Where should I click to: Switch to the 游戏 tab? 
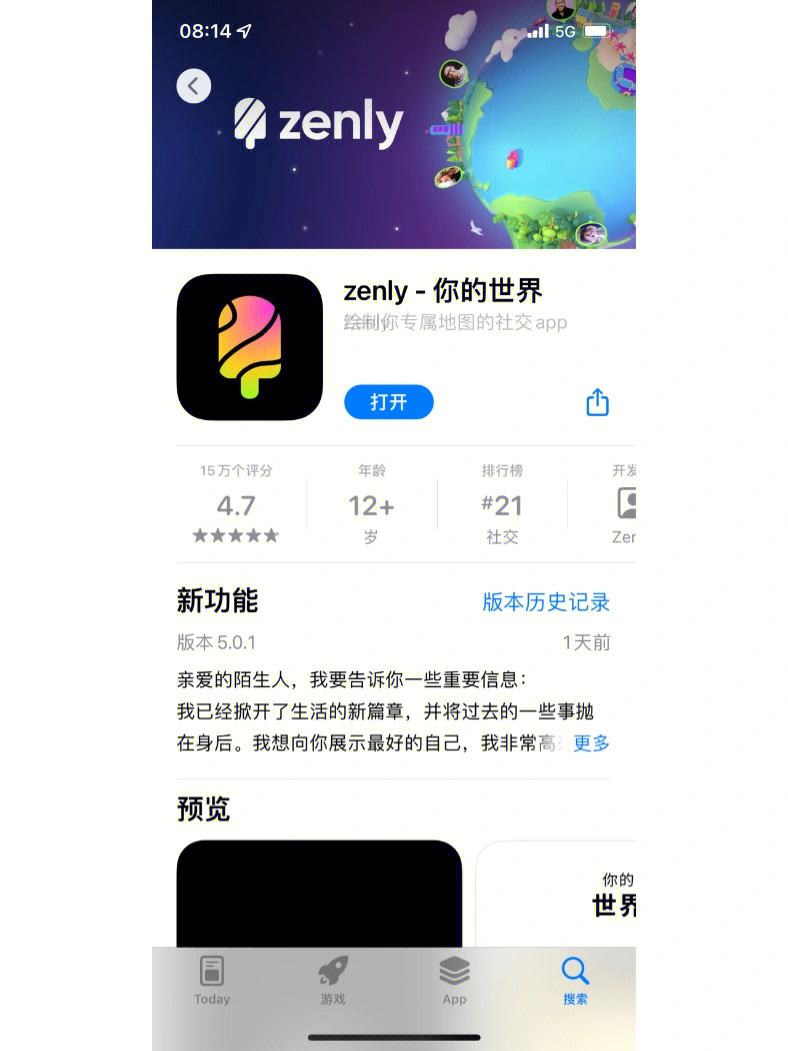coord(332,980)
